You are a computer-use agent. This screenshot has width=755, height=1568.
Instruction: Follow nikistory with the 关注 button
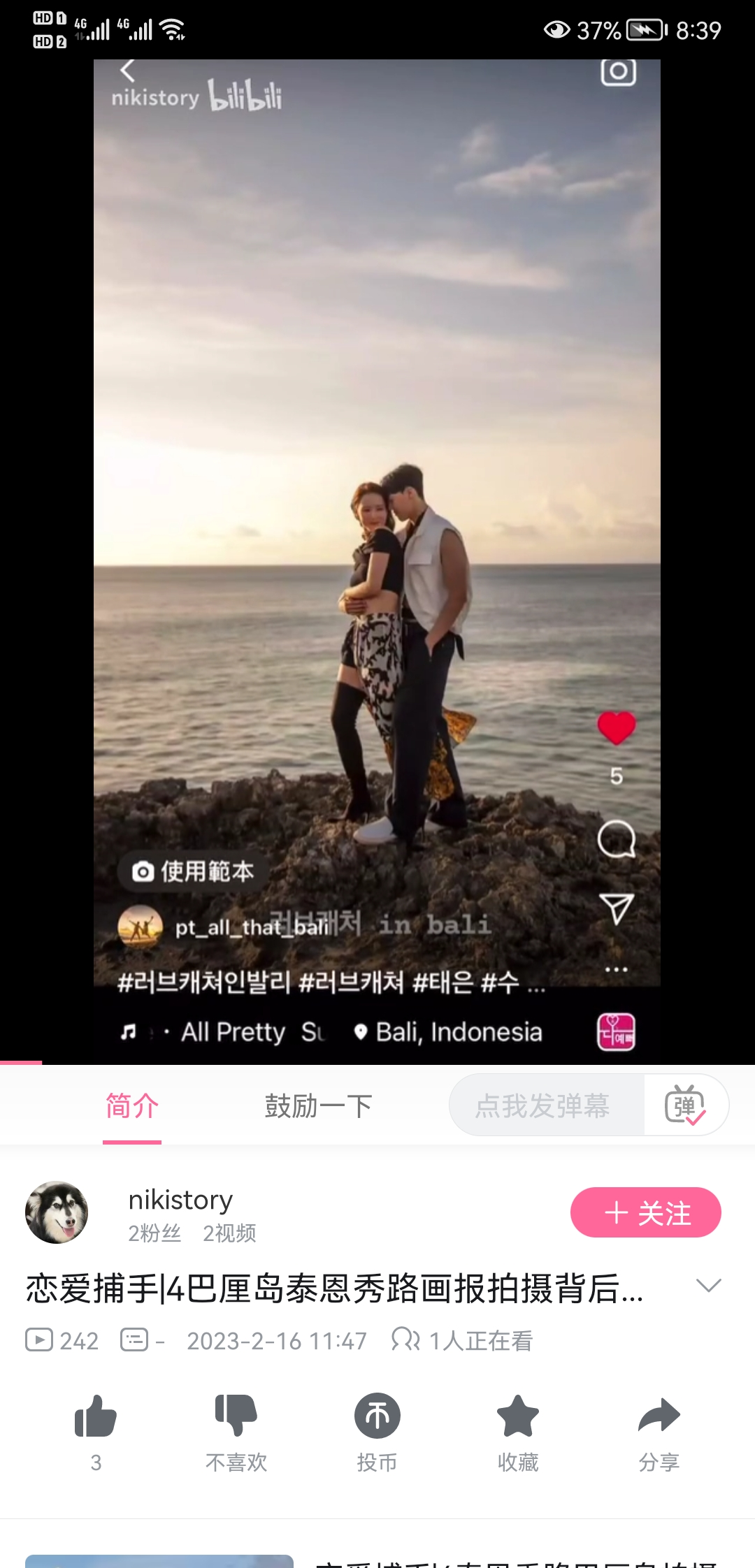(645, 1212)
